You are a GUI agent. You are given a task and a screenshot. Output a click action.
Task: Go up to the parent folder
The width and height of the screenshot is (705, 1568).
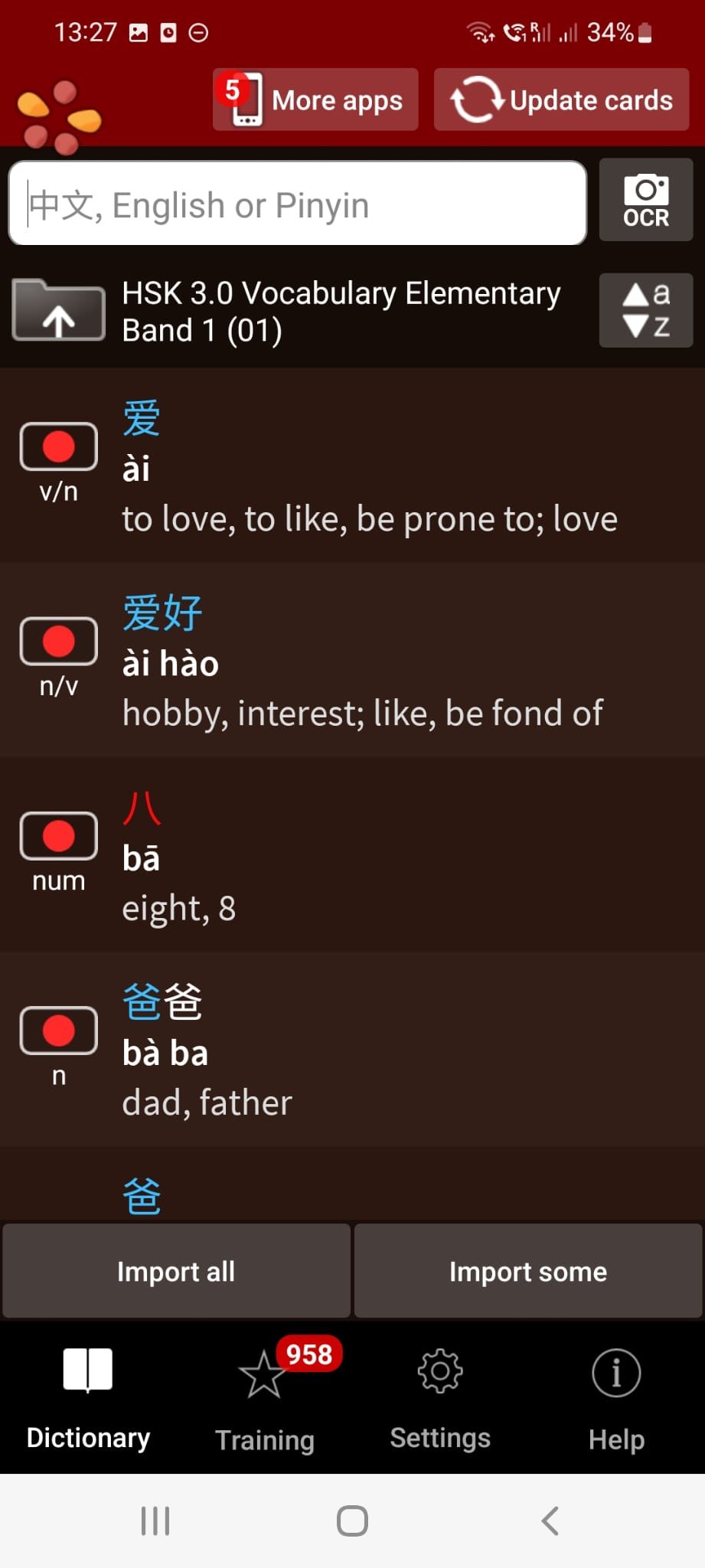pos(58,311)
